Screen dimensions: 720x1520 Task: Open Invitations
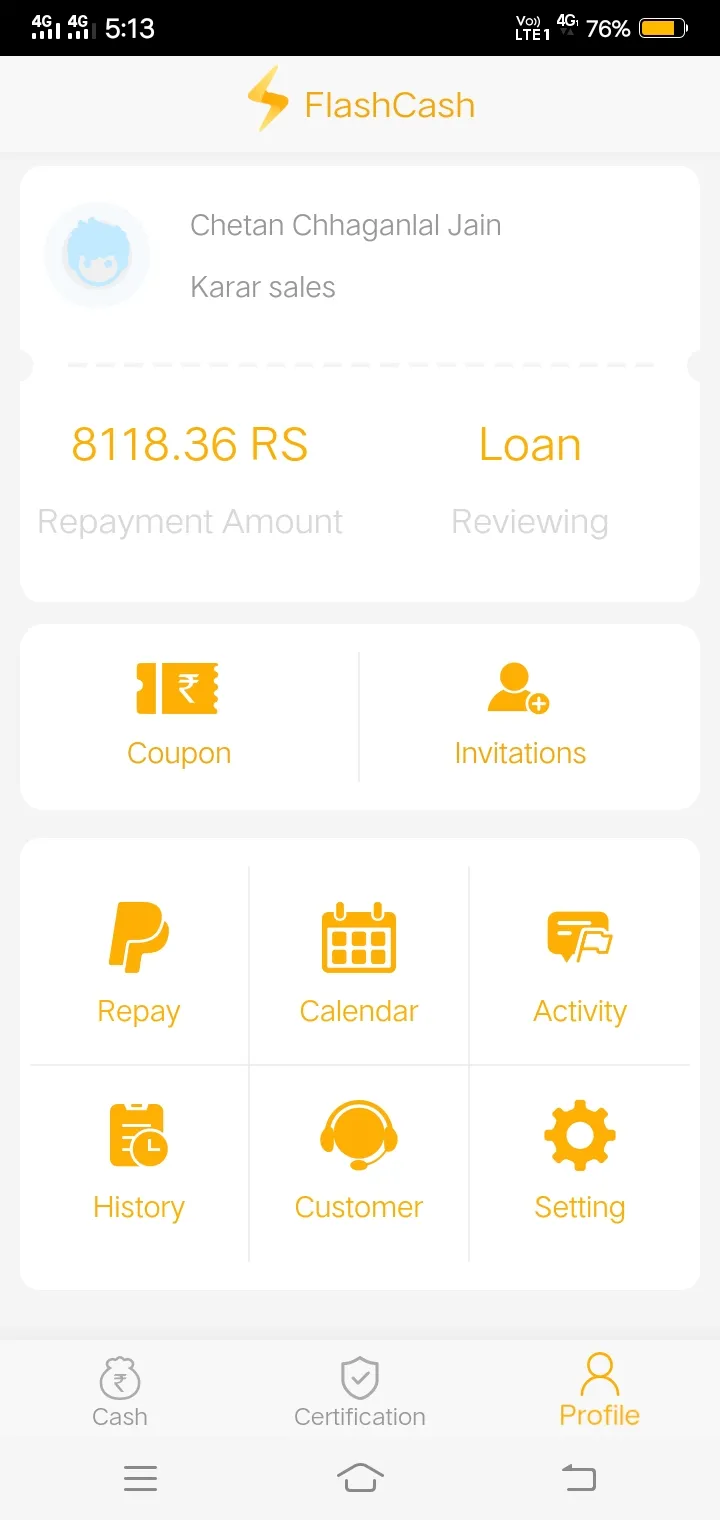[519, 714]
